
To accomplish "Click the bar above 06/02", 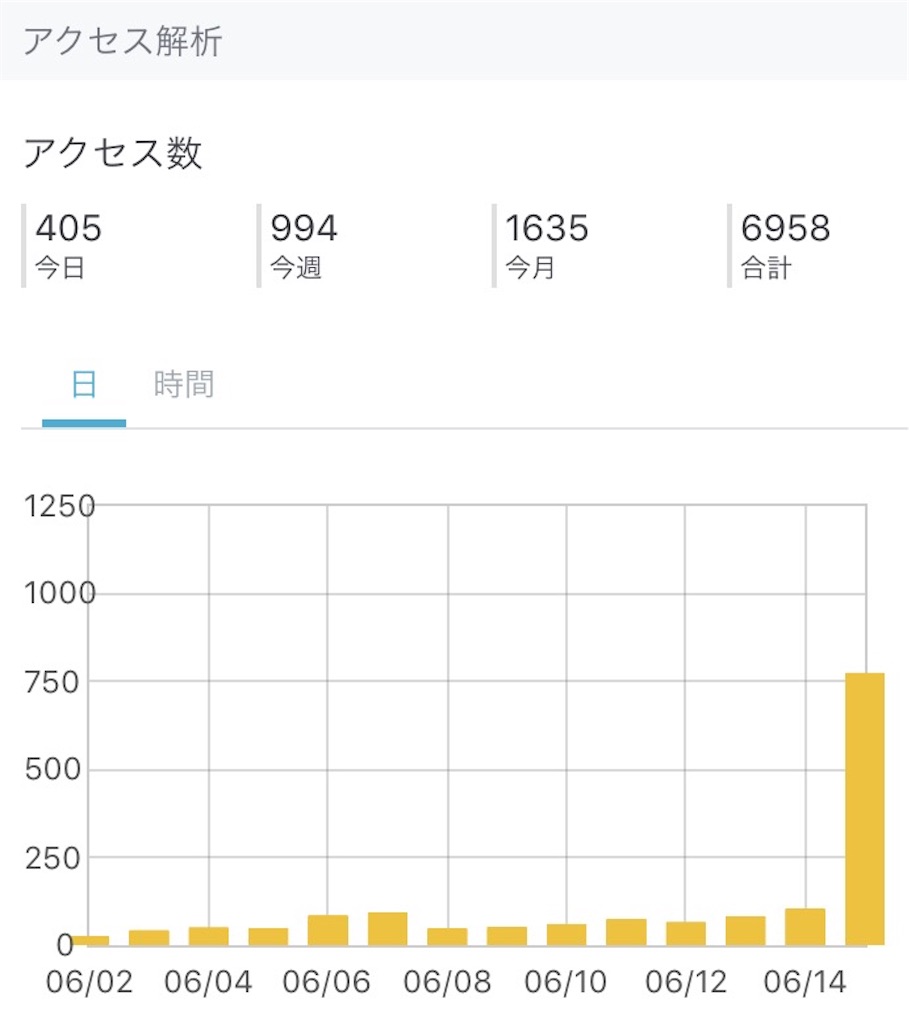I will (90, 938).
